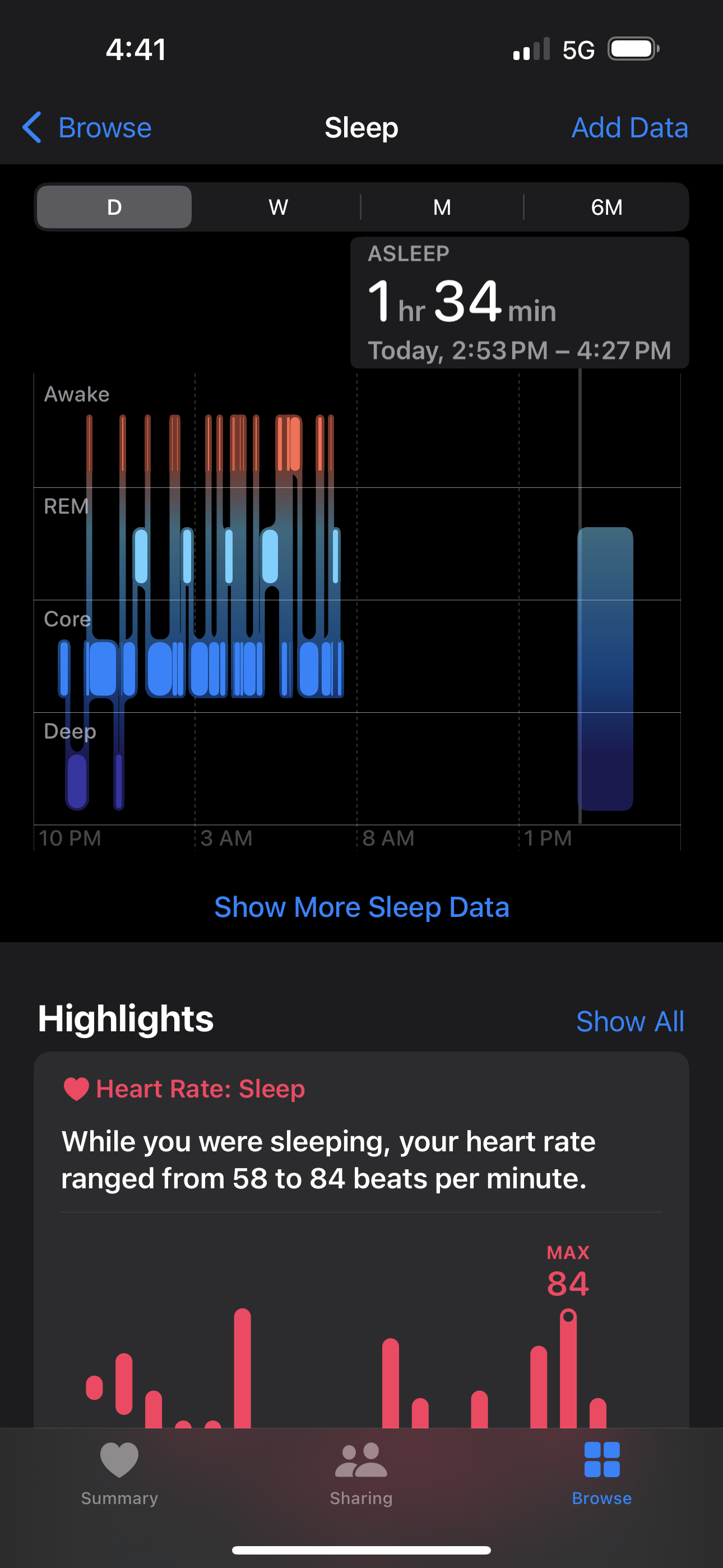
Task: Open the Sharing tab
Action: click(x=361, y=1473)
